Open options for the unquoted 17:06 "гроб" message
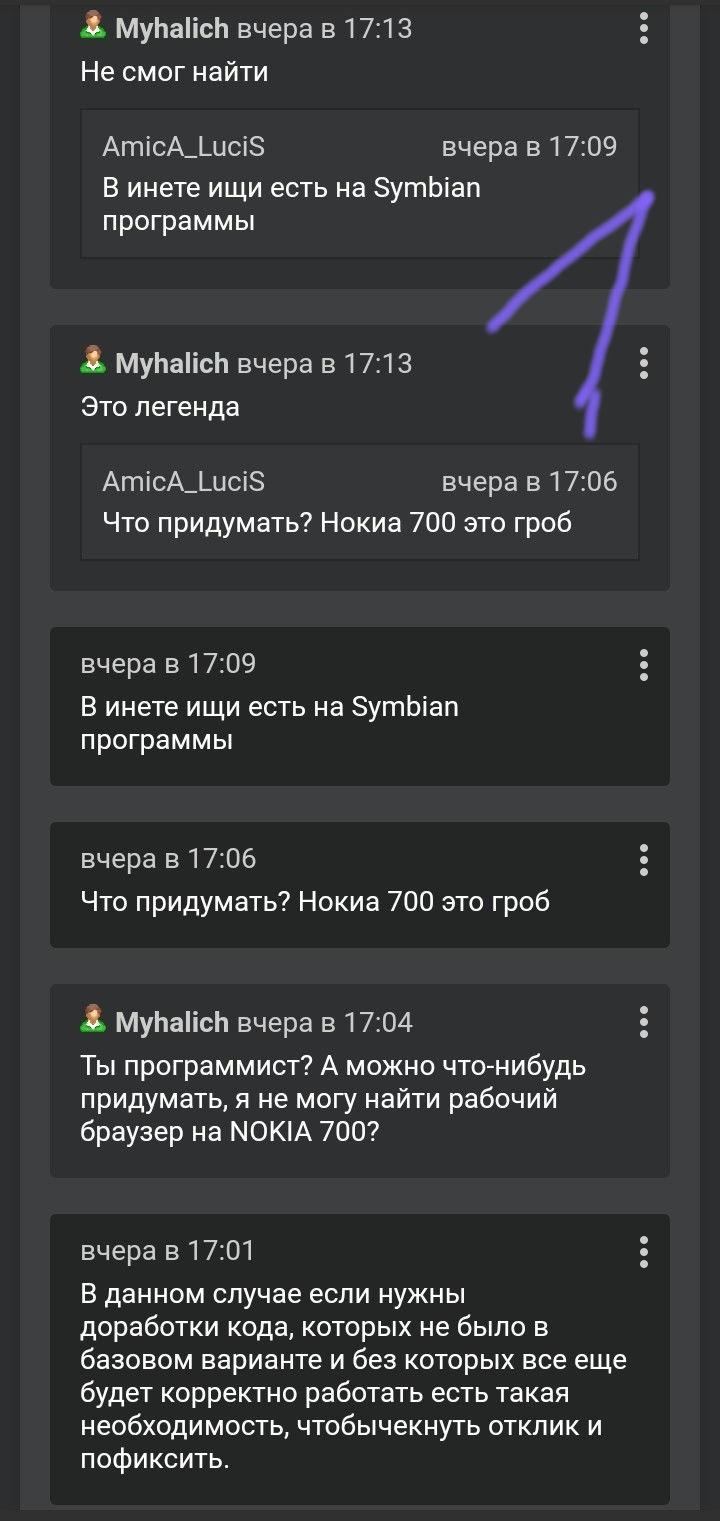The height and width of the screenshot is (1521, 720). tap(644, 859)
